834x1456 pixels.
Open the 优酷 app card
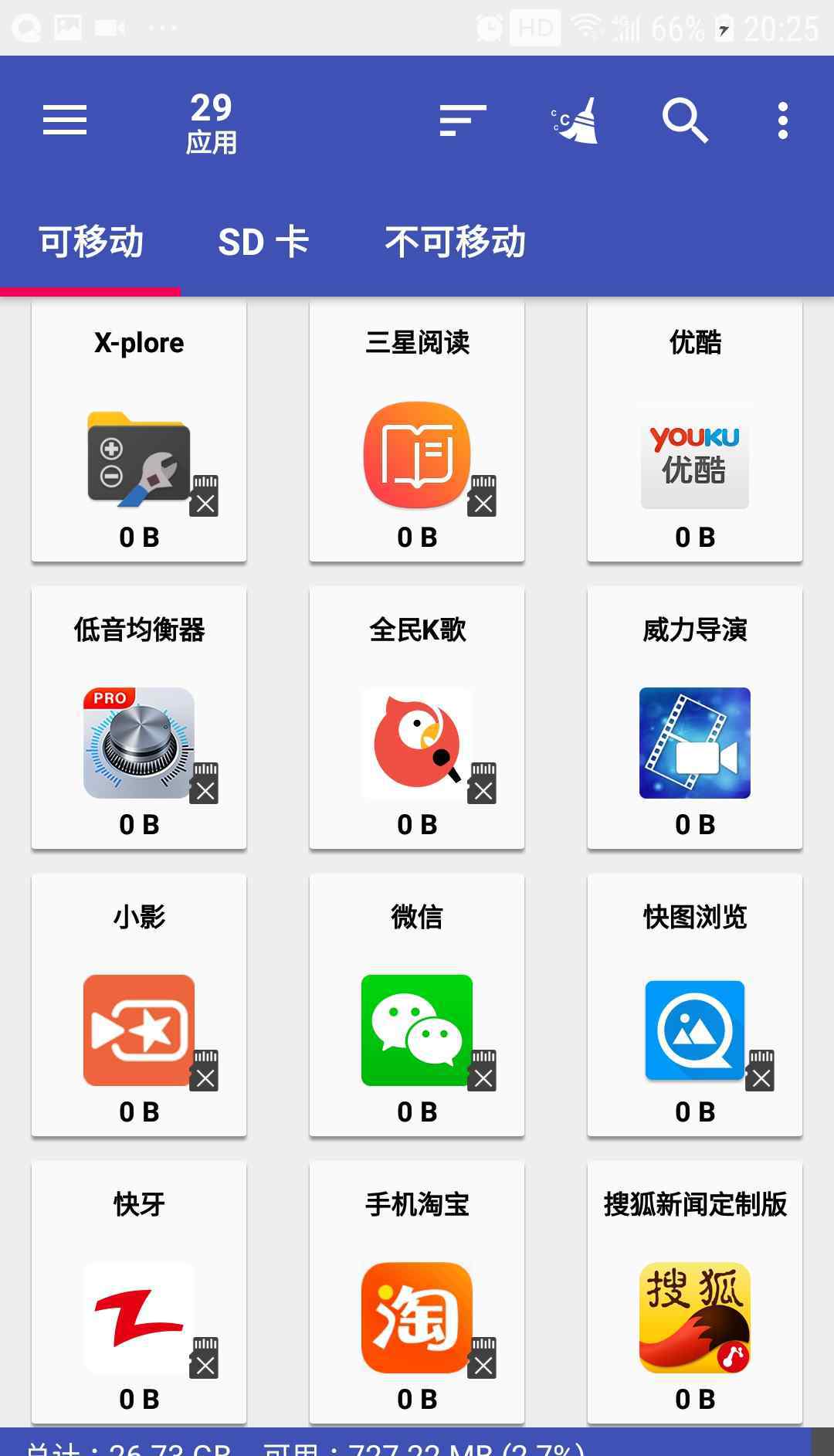[x=695, y=431]
